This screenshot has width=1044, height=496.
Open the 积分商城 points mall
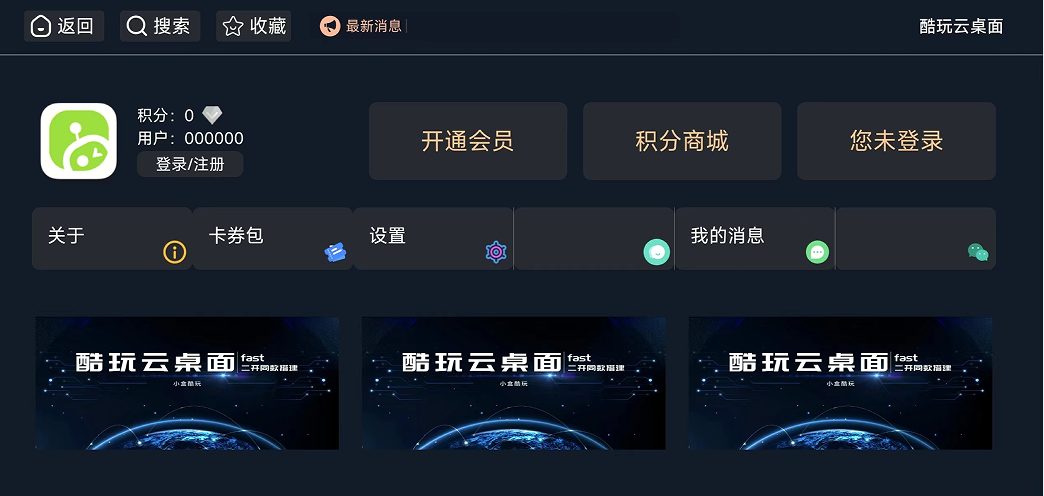[682, 141]
